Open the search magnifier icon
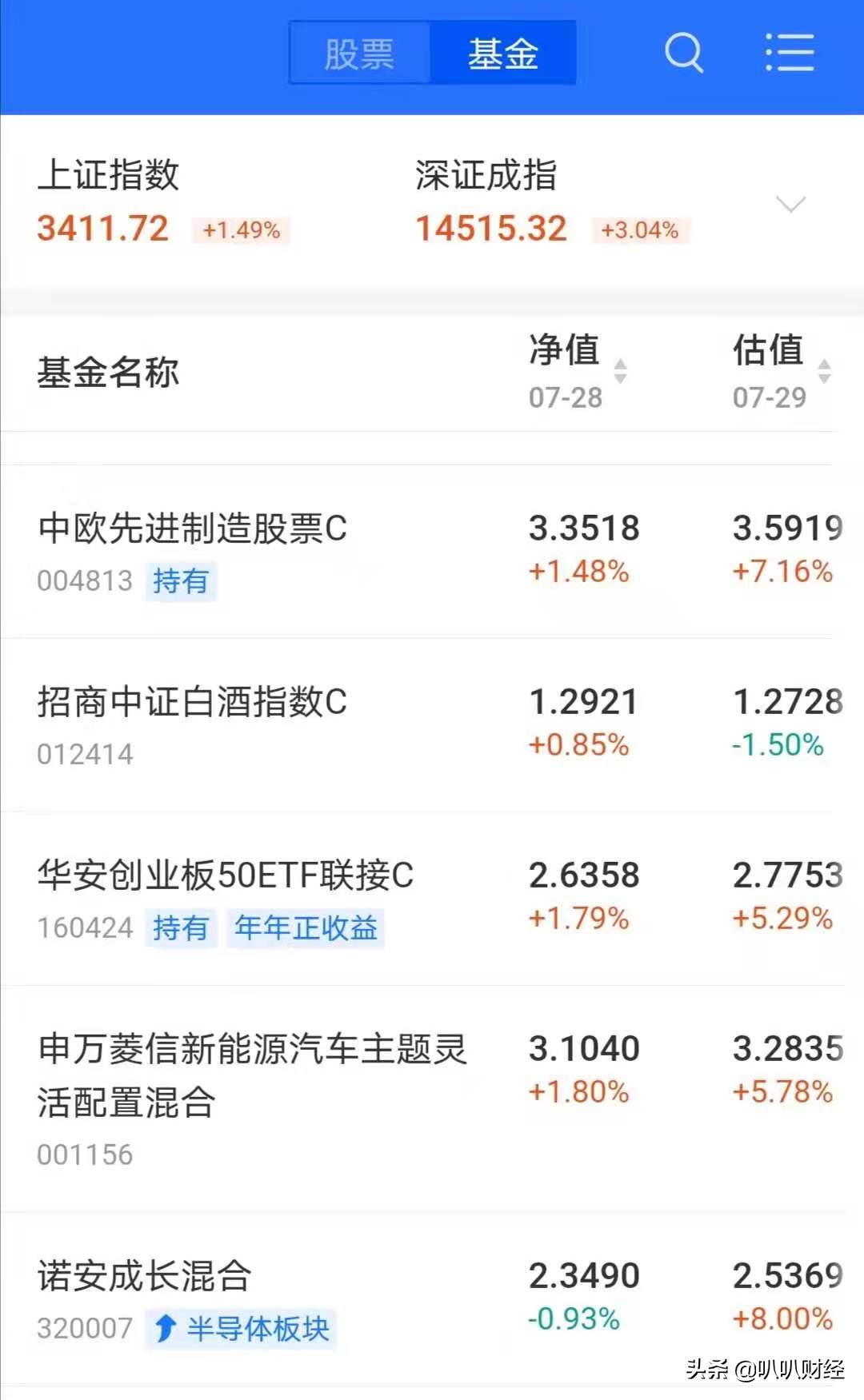The width and height of the screenshot is (864, 1400). coord(683,53)
